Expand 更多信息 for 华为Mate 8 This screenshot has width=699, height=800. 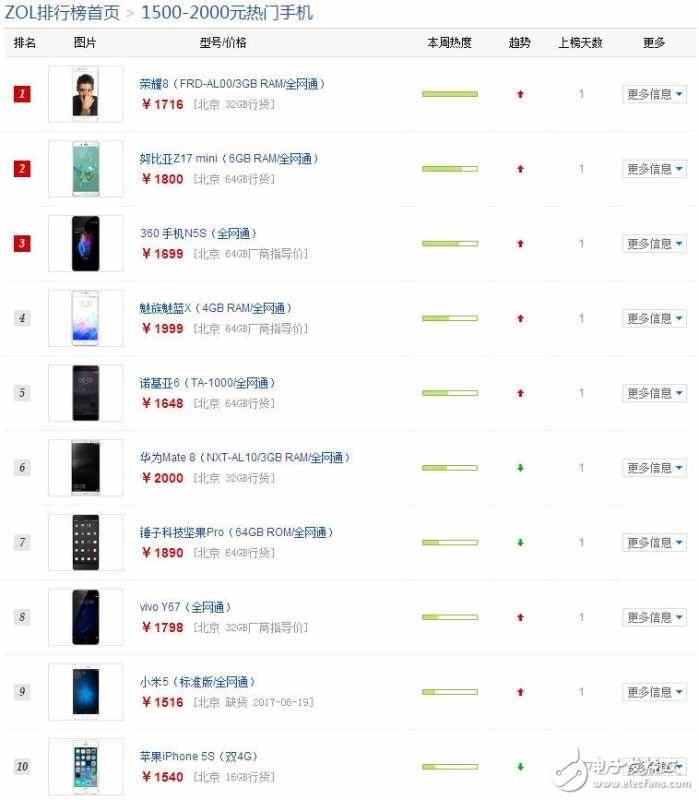point(655,467)
